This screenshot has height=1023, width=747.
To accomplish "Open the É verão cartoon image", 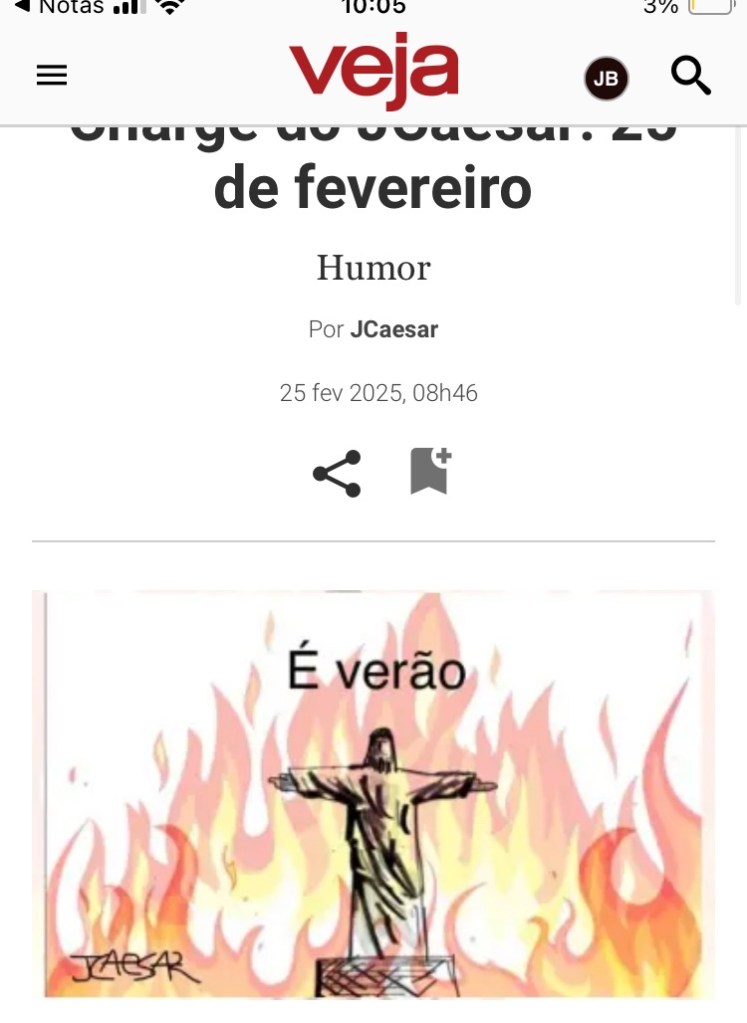I will click(x=373, y=794).
